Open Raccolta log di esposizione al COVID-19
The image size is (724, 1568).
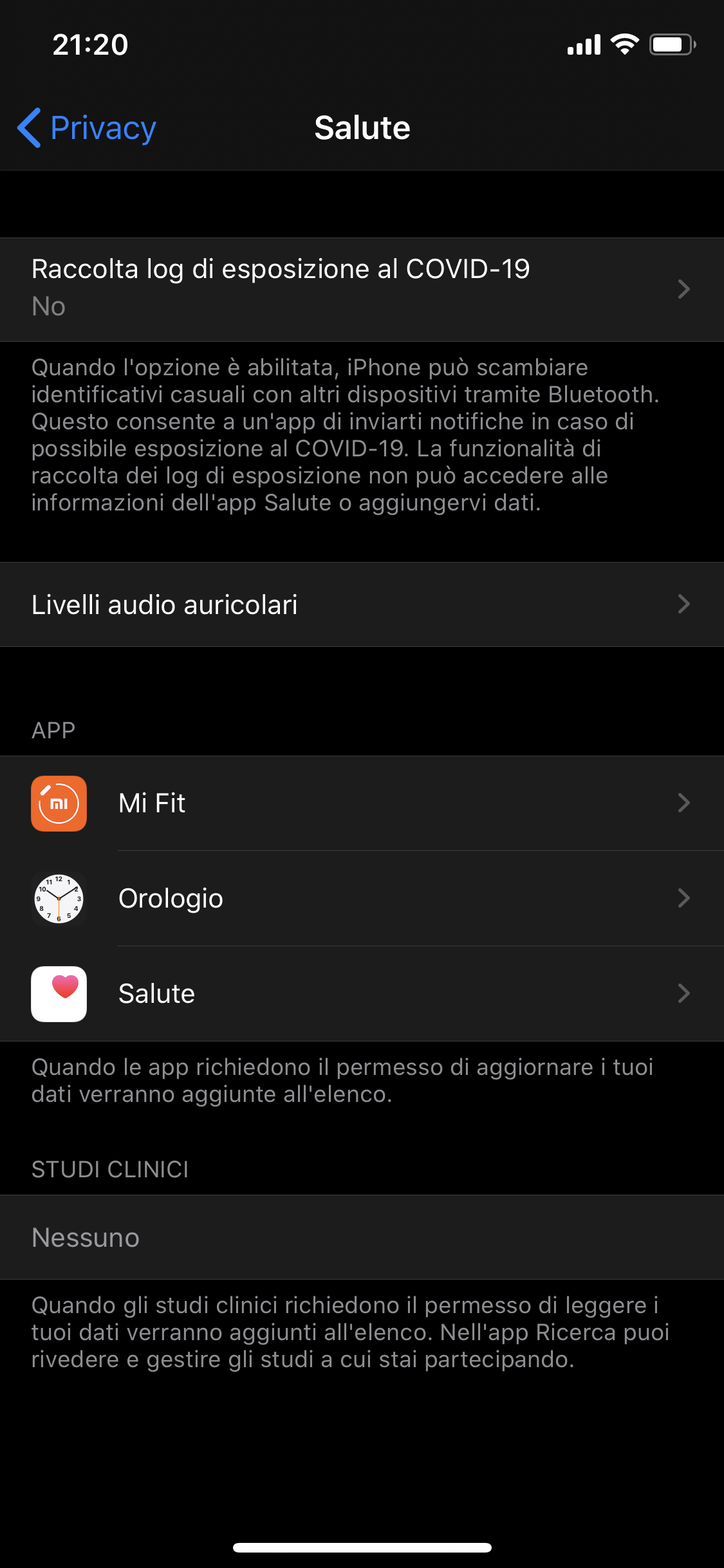click(362, 289)
